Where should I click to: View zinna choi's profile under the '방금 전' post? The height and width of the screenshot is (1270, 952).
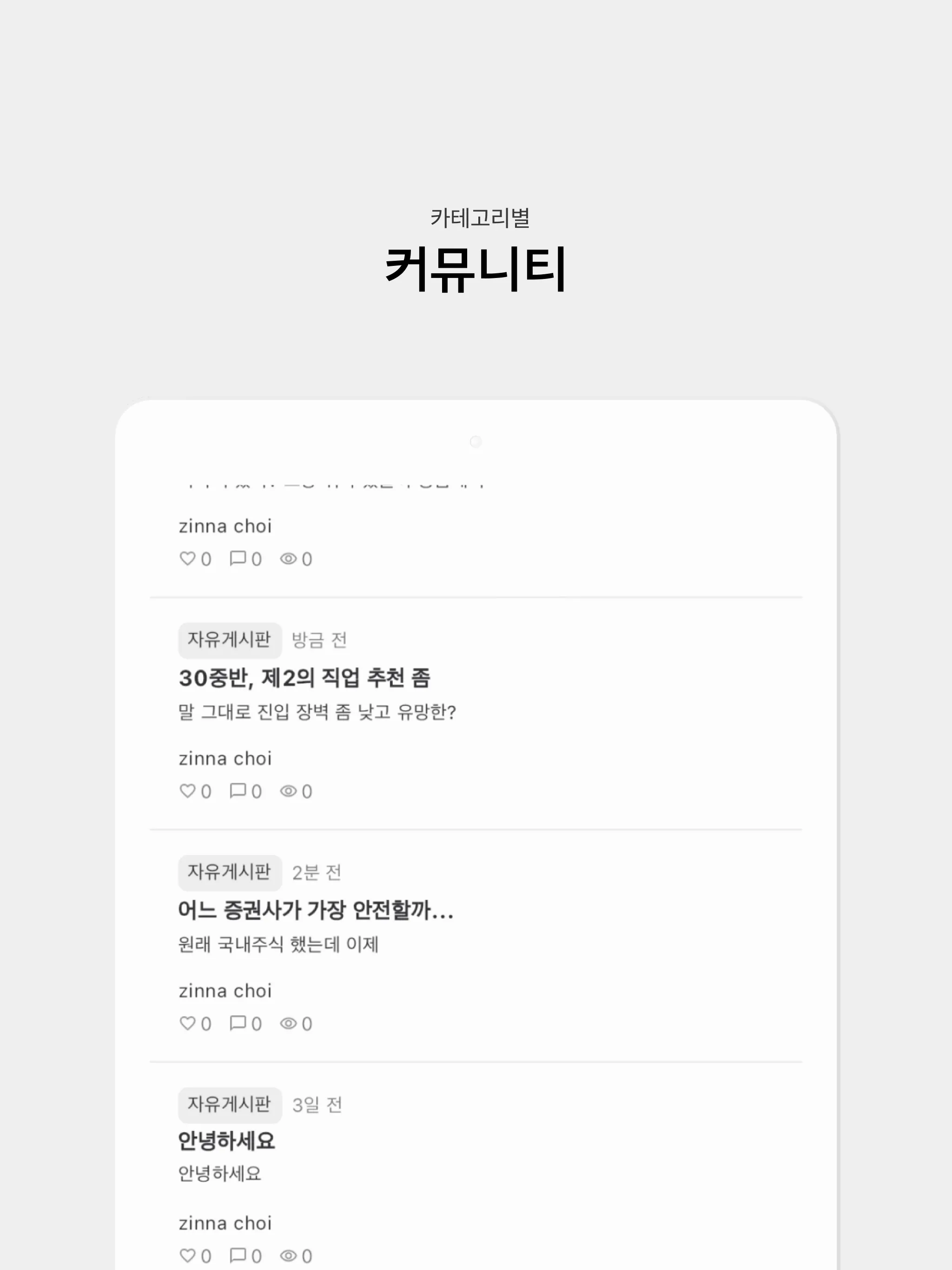coord(225,759)
